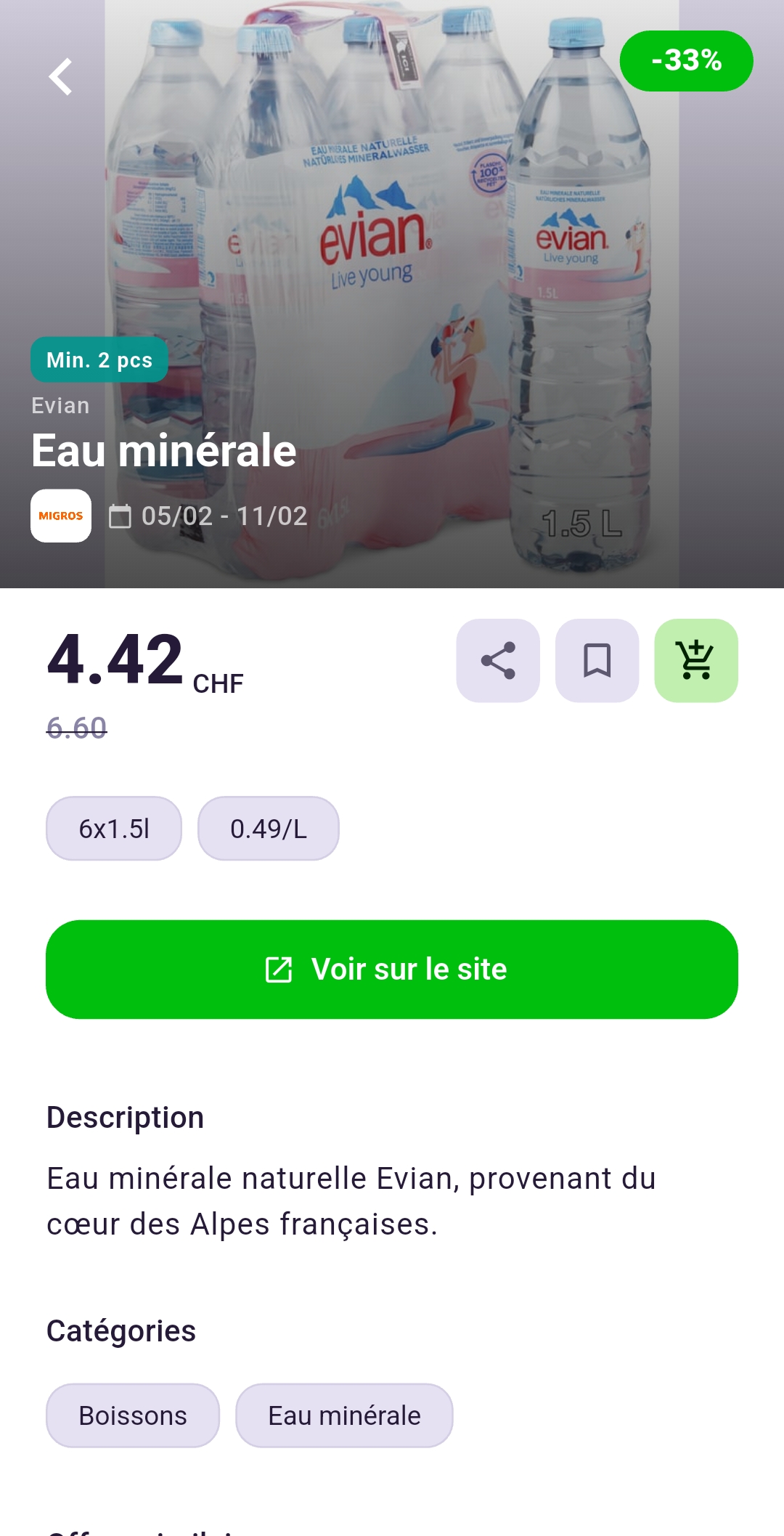Screen dimensions: 784x1536
Task: Toggle the saved state of this offer
Action: (597, 661)
